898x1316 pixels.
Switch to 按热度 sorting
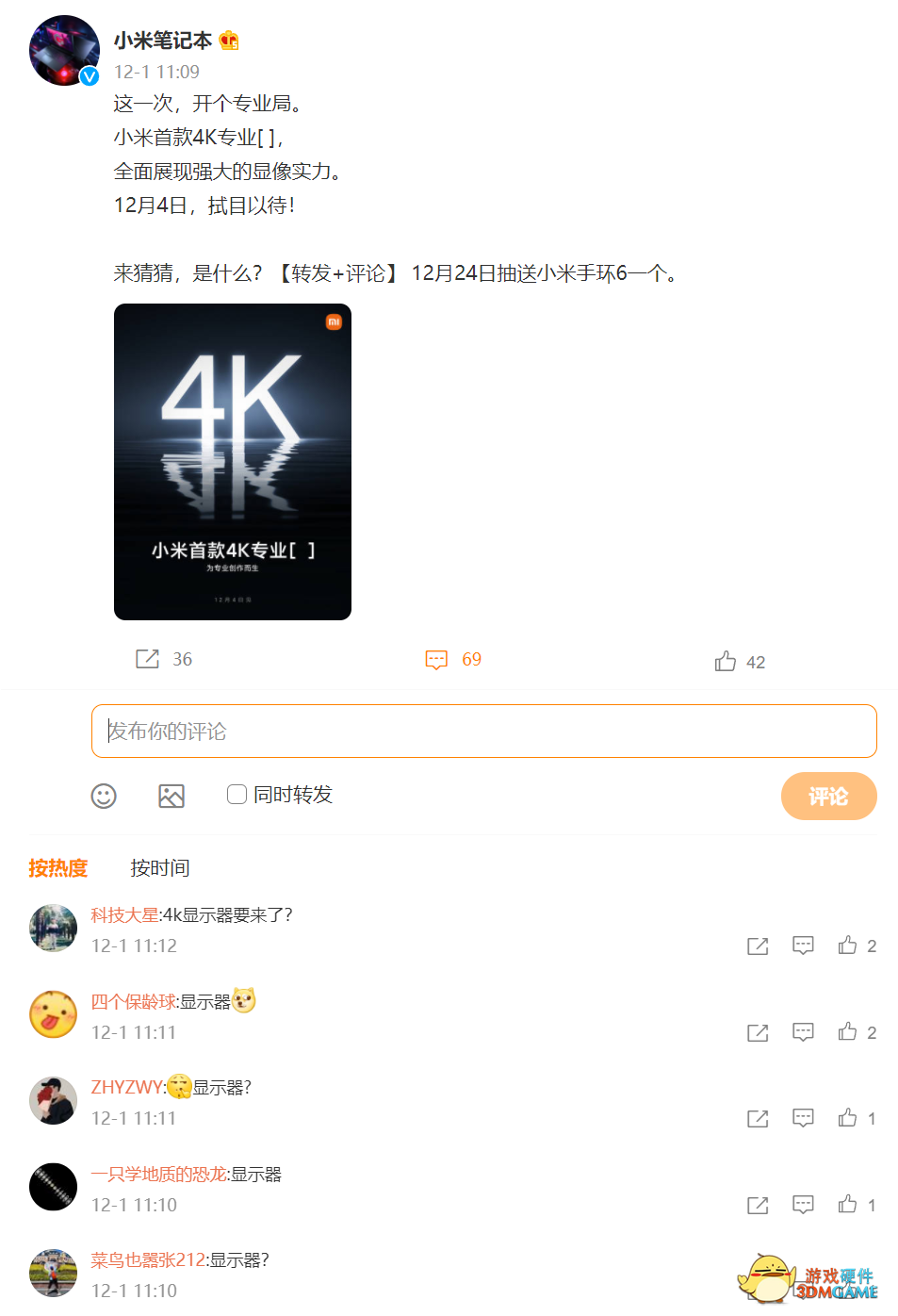[x=58, y=868]
